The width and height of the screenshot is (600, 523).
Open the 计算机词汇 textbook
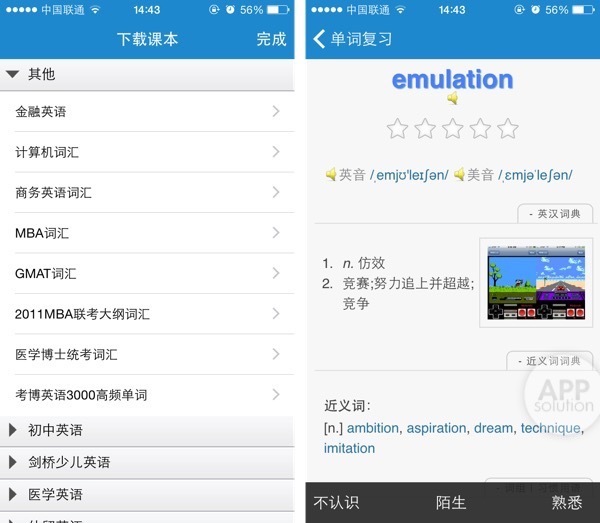point(146,152)
